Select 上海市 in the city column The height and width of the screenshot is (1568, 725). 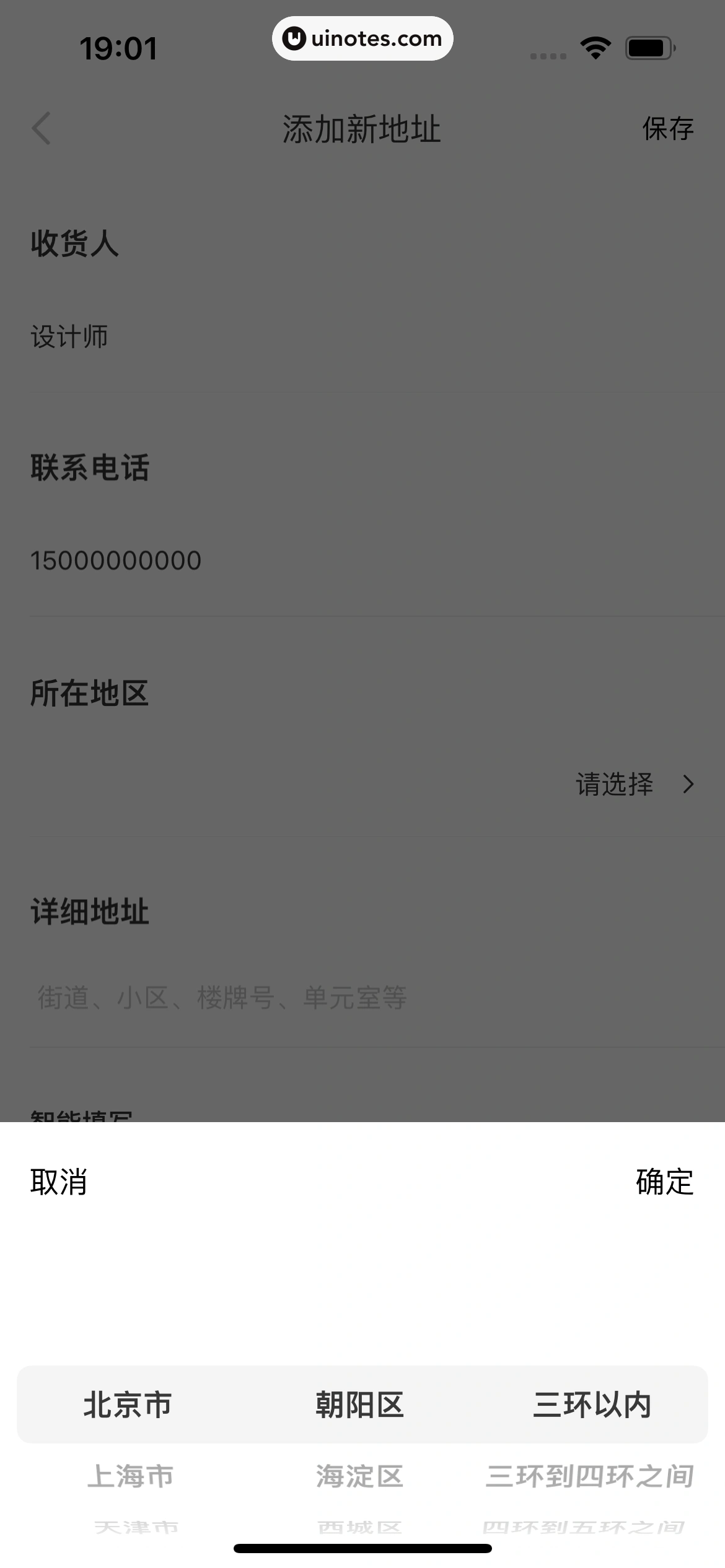pyautogui.click(x=130, y=1476)
